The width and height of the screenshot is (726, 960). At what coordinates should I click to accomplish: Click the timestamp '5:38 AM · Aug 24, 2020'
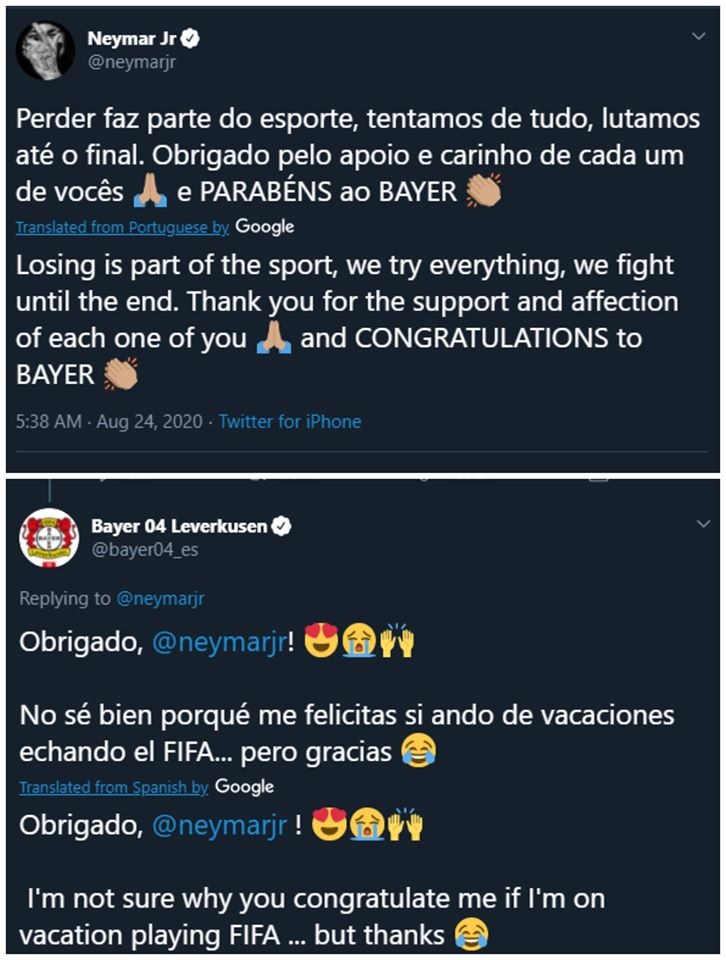pyautogui.click(x=105, y=422)
